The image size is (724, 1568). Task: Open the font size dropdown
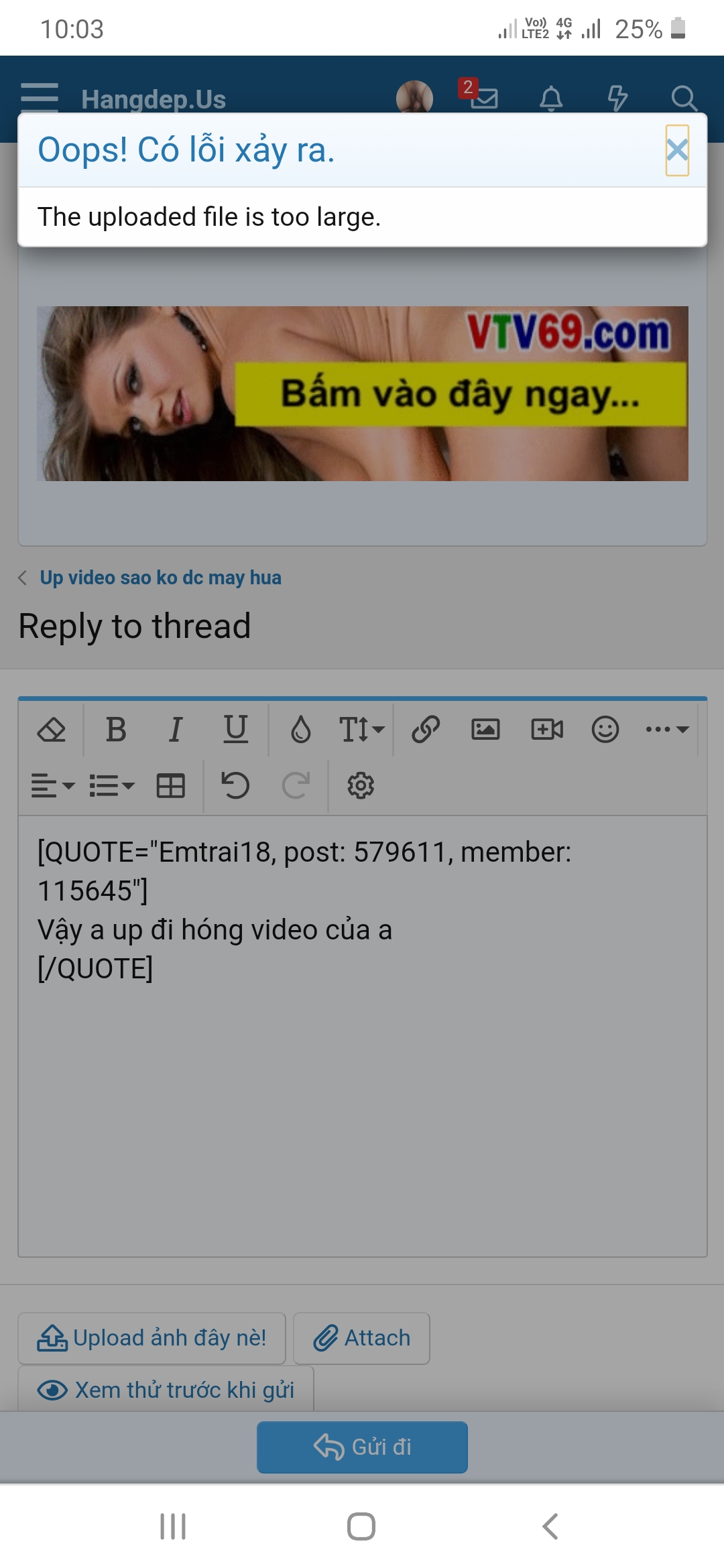click(x=361, y=729)
